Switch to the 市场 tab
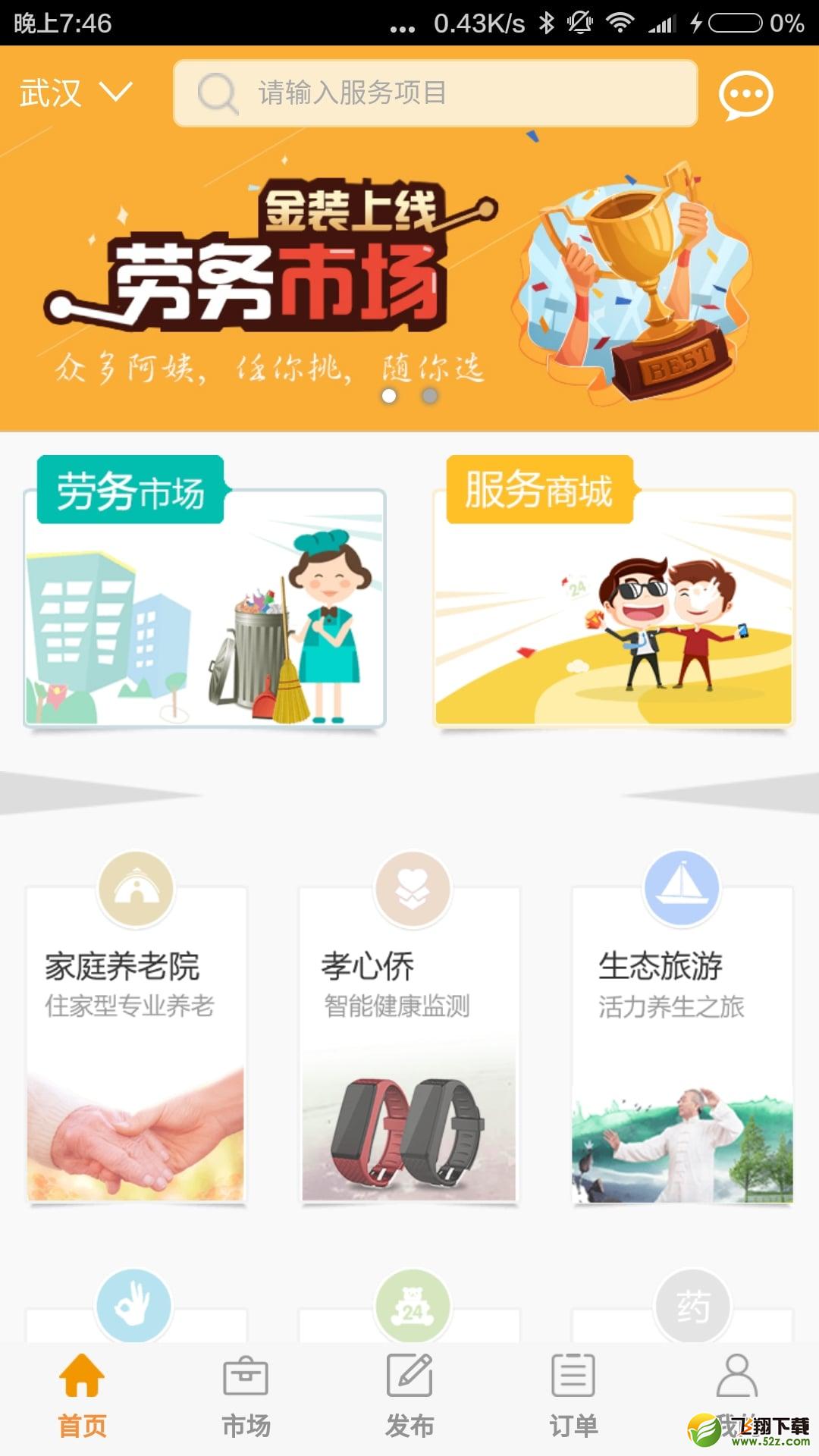Screen dimensions: 819x1456 [x=246, y=1395]
